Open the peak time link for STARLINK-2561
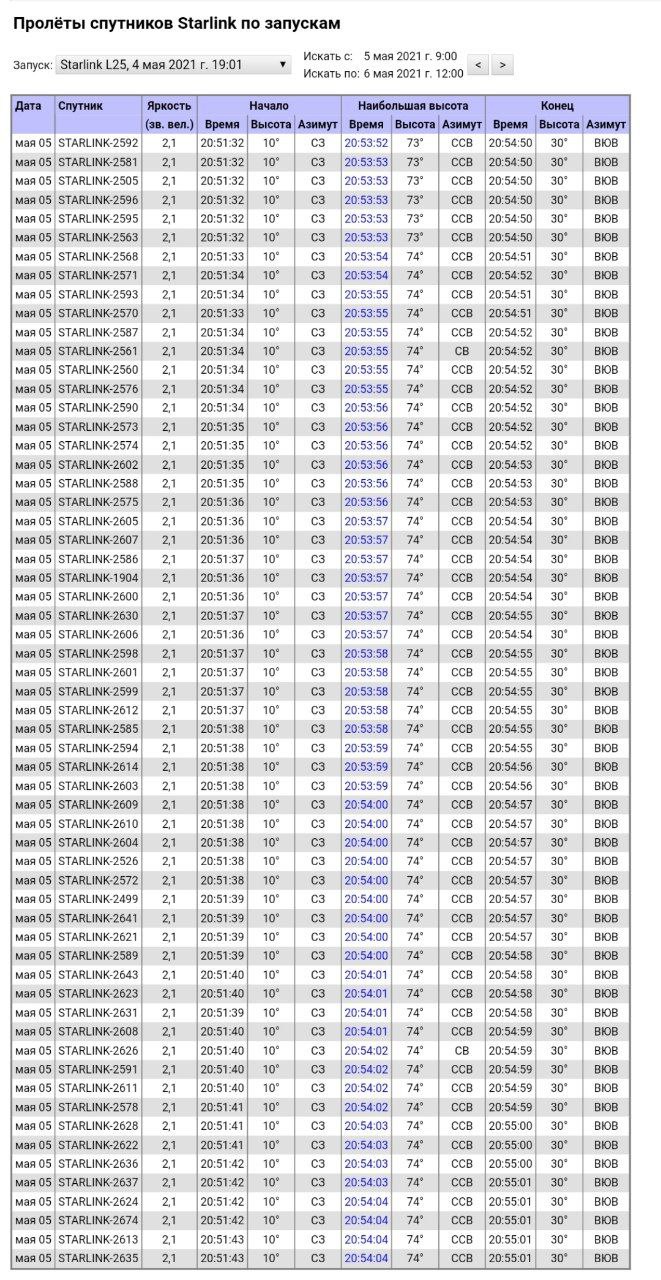This screenshot has width=661, height=1280. [x=366, y=351]
